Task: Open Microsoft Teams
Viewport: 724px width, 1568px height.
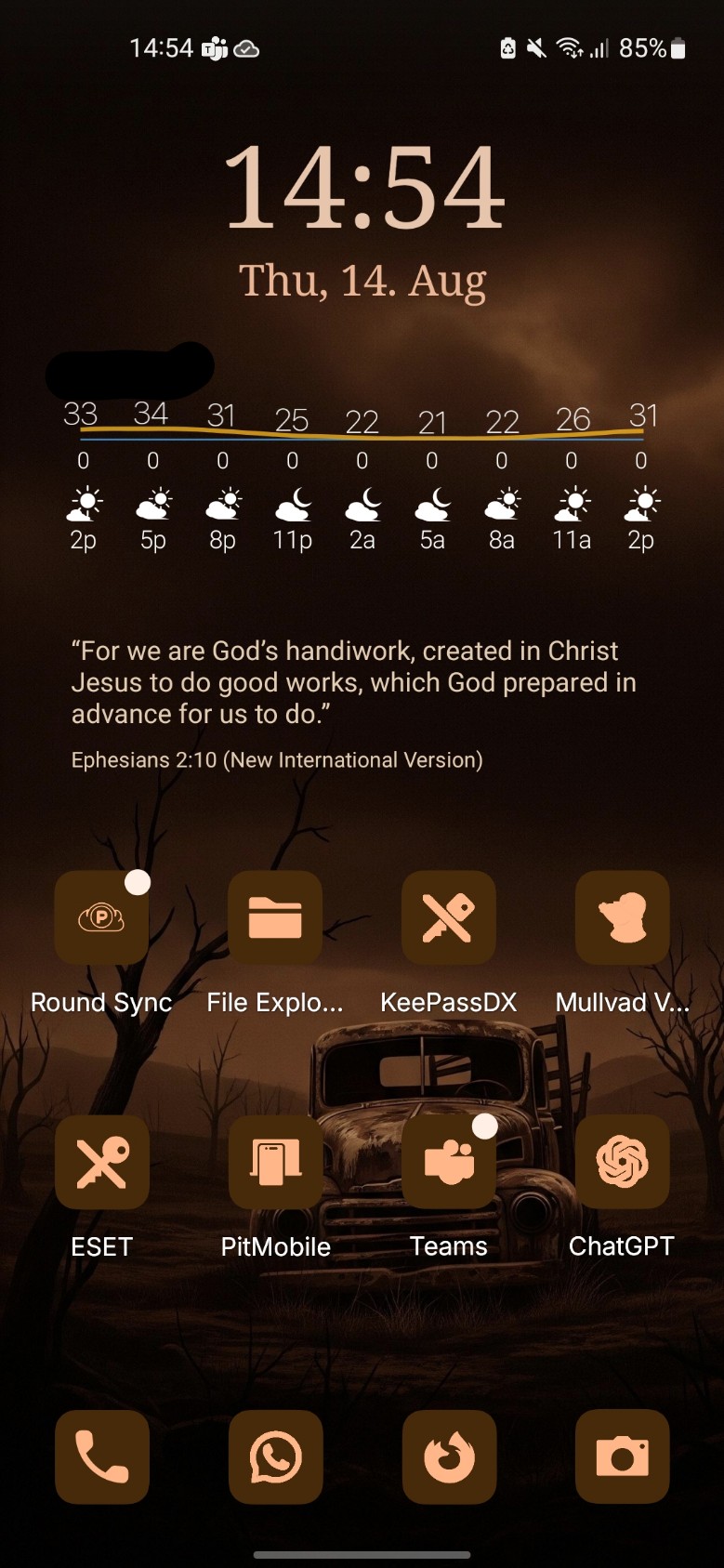Action: coord(449,1162)
